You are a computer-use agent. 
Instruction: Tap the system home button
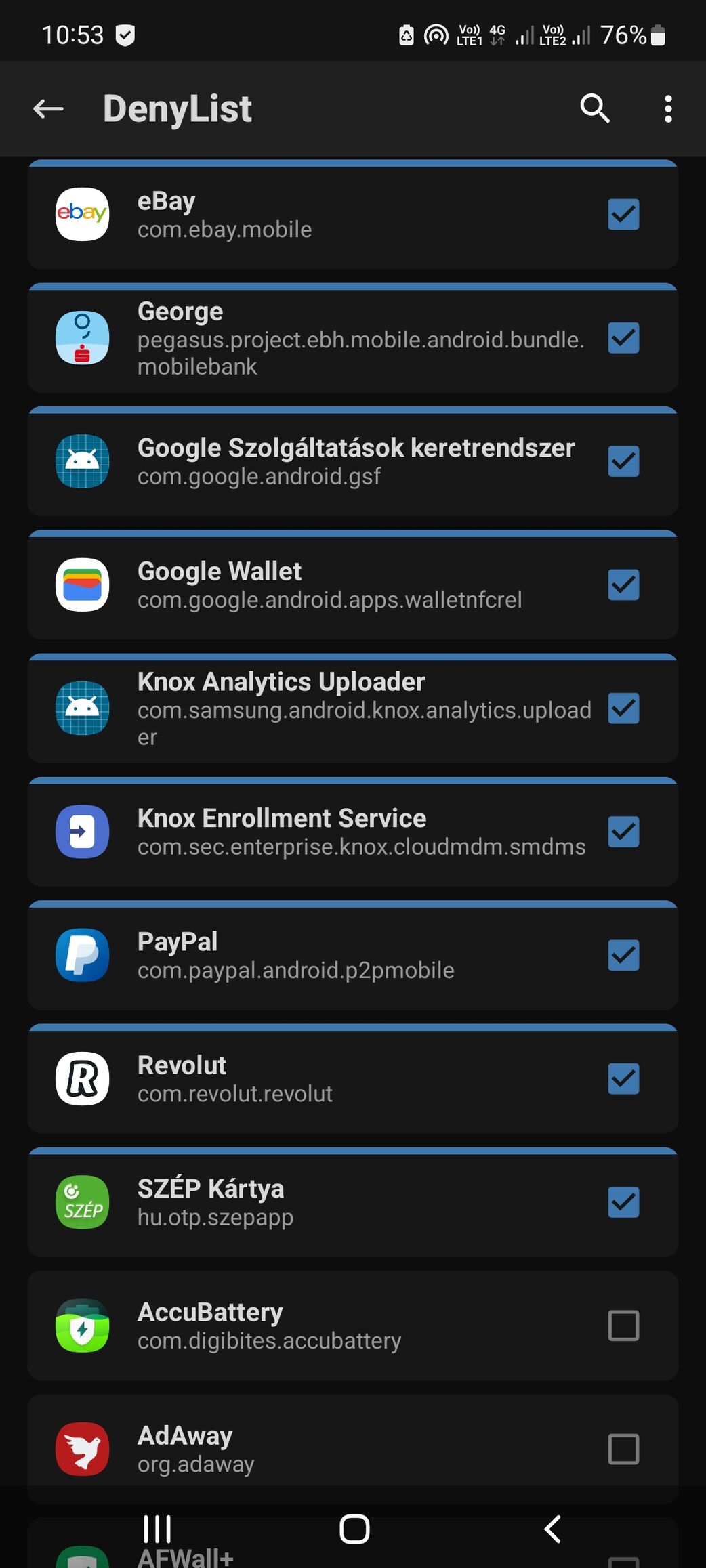(354, 1529)
